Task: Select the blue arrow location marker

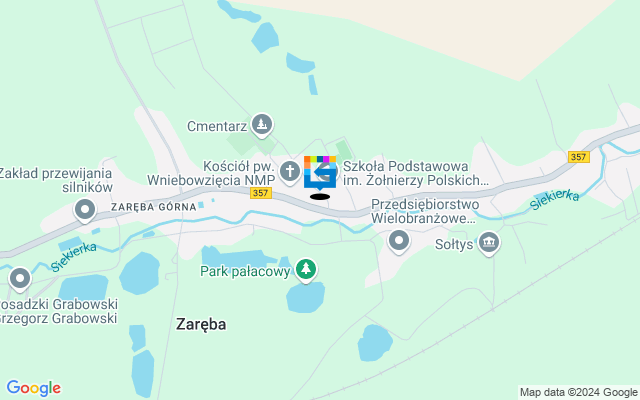Action: (320, 172)
